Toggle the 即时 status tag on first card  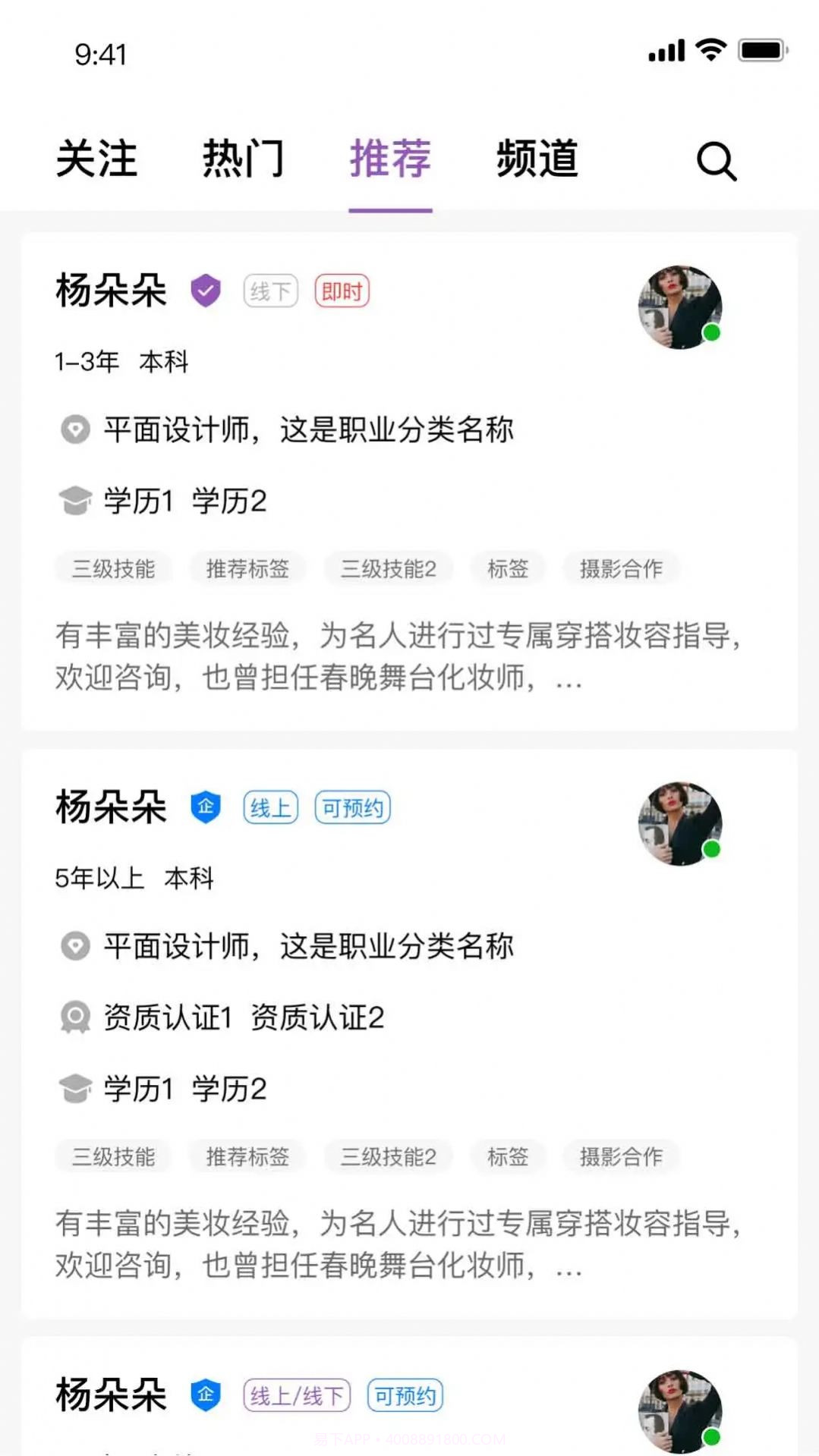coord(342,290)
